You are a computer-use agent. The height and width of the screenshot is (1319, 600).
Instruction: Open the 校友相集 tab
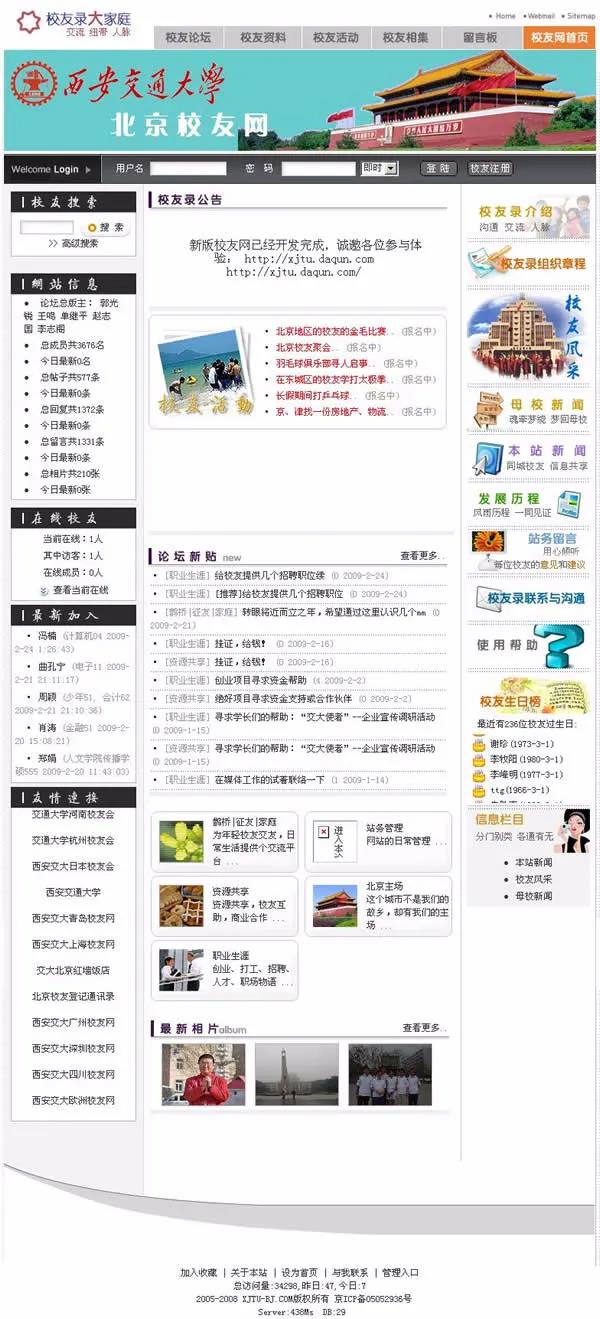(x=405, y=38)
